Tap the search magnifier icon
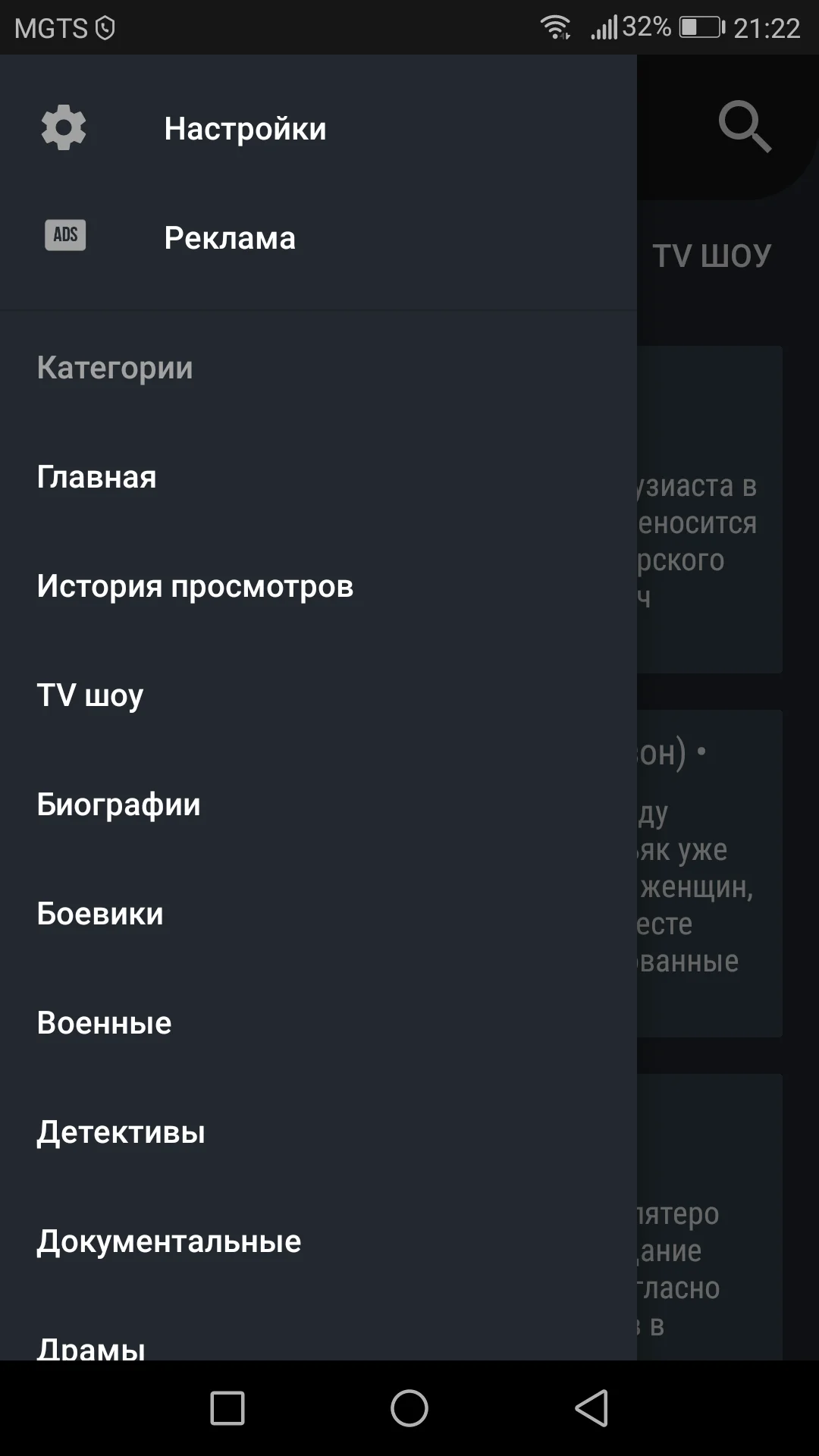 [745, 127]
